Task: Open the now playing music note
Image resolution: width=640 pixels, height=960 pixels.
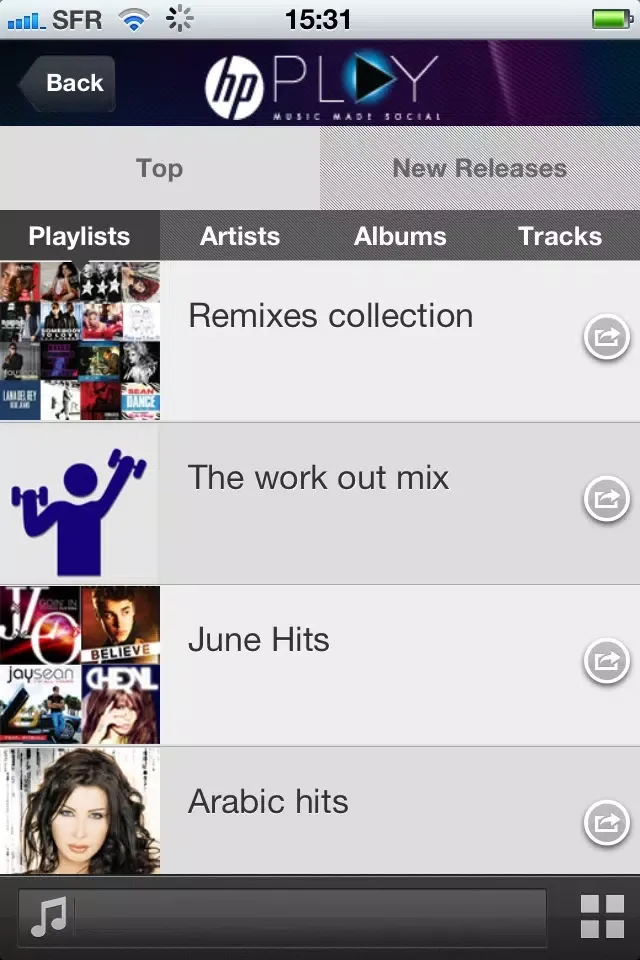Action: (48, 917)
